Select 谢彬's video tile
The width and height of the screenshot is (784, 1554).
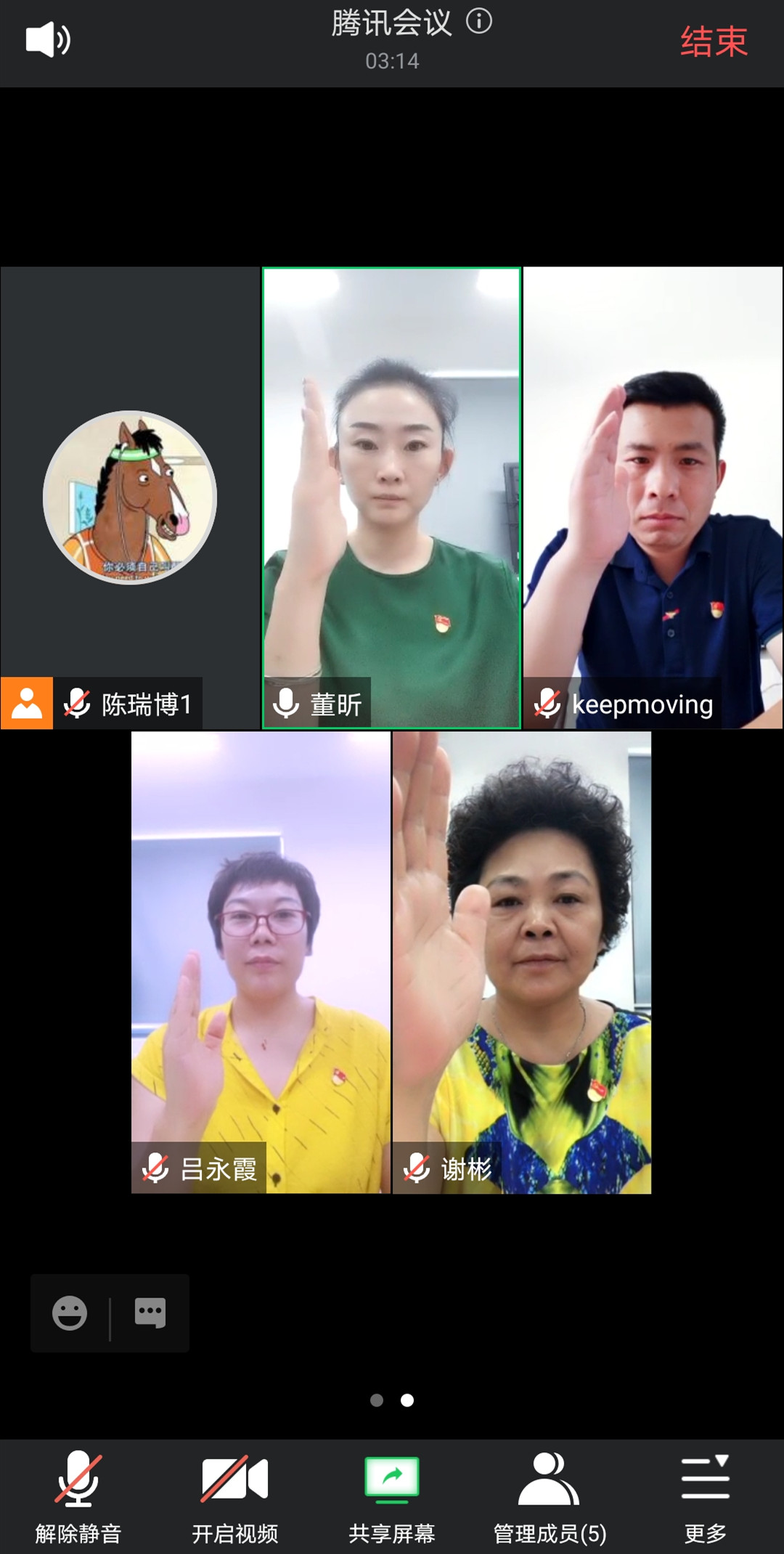point(522,962)
